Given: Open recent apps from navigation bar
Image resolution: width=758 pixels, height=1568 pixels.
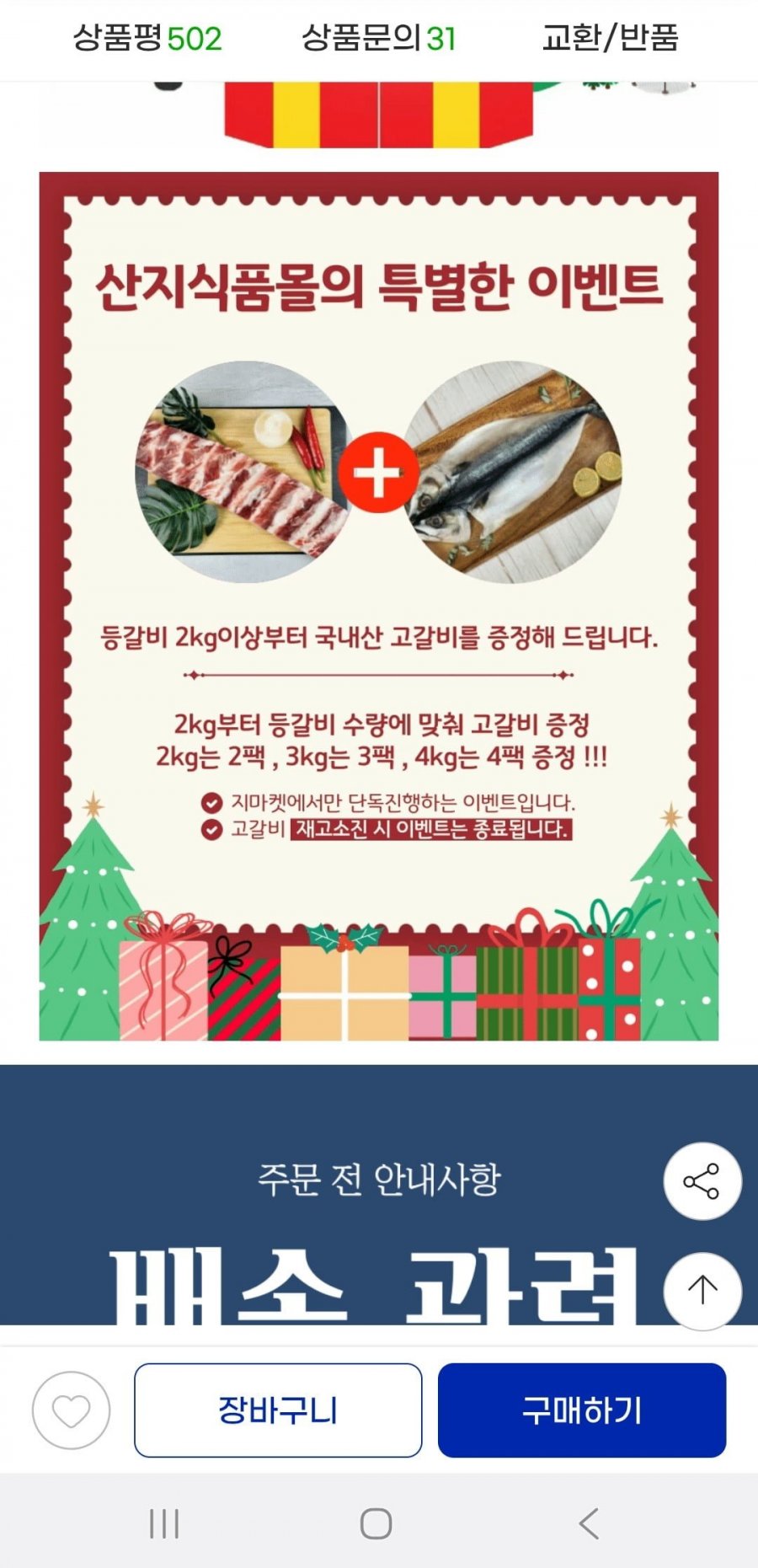Looking at the screenshot, I should click(x=164, y=1523).
